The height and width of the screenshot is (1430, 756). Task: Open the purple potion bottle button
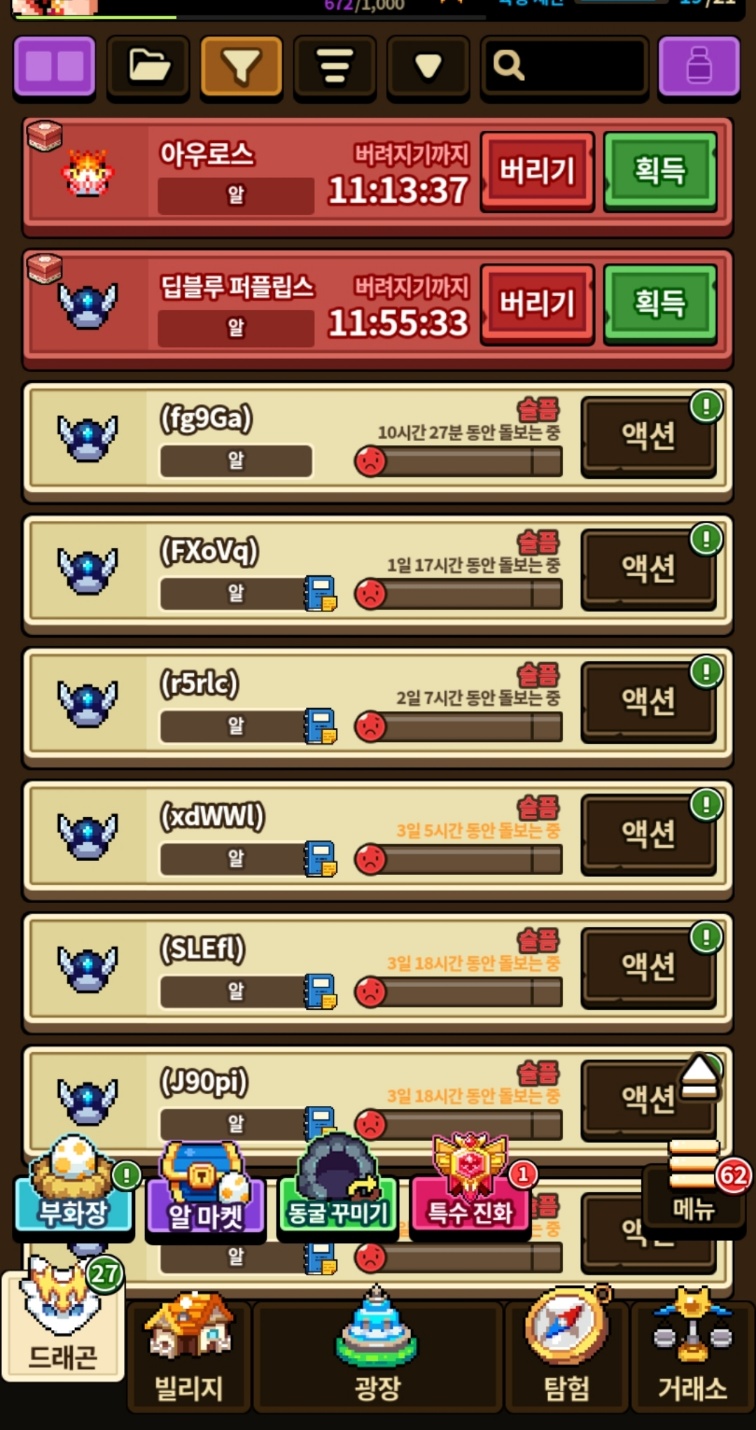(x=699, y=67)
